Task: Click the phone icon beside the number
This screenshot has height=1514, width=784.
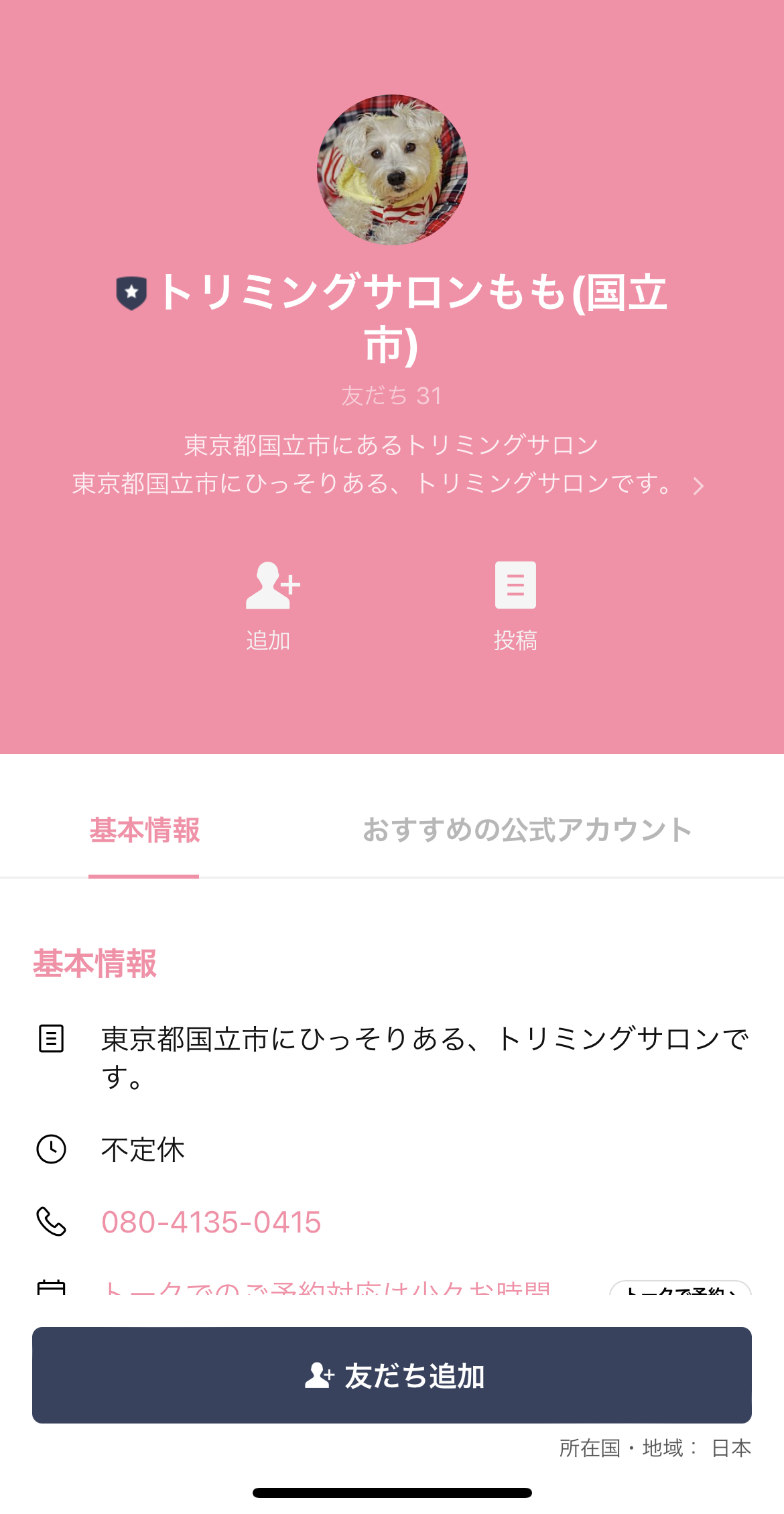Action: 50,1222
